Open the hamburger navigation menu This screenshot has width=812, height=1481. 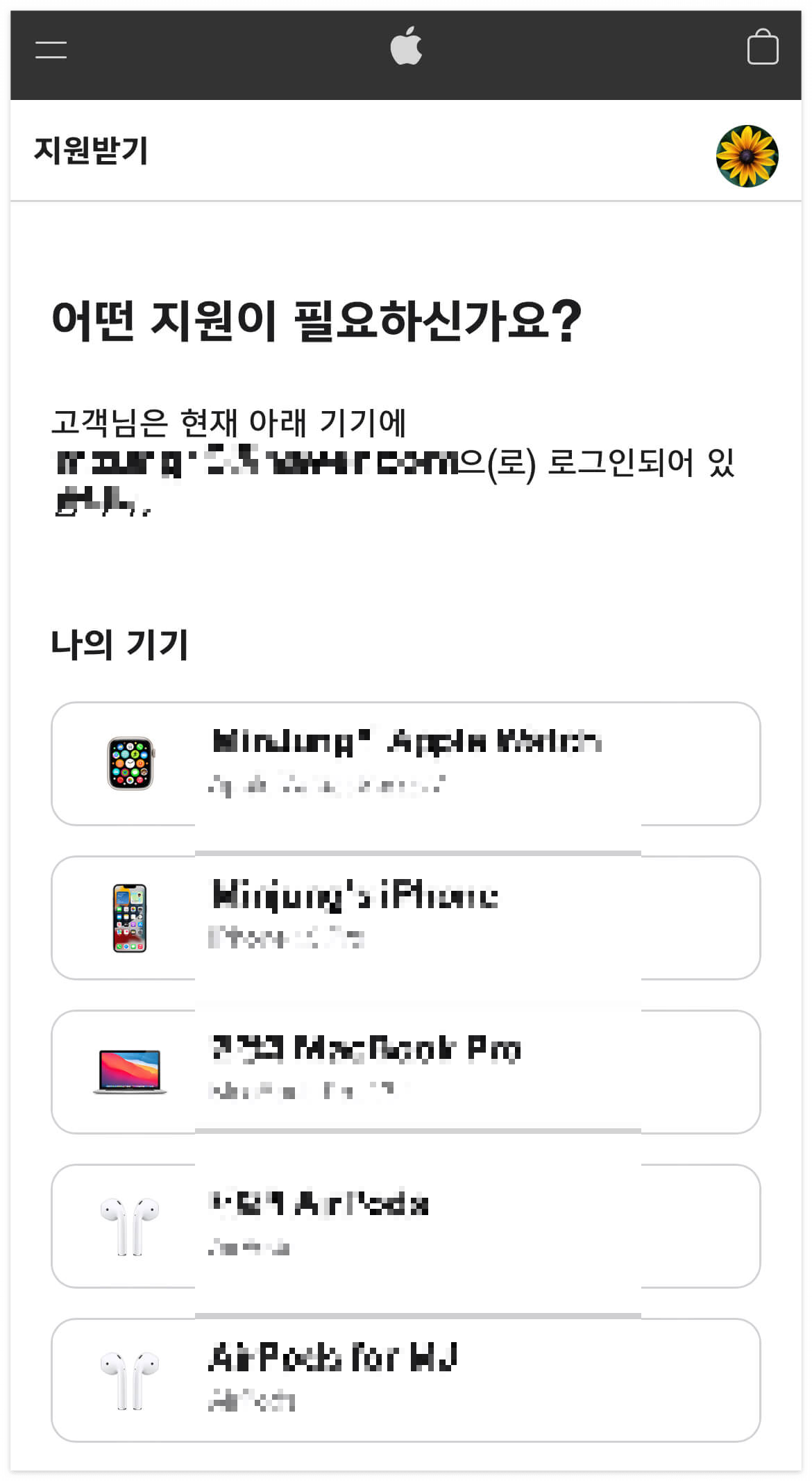tap(50, 49)
